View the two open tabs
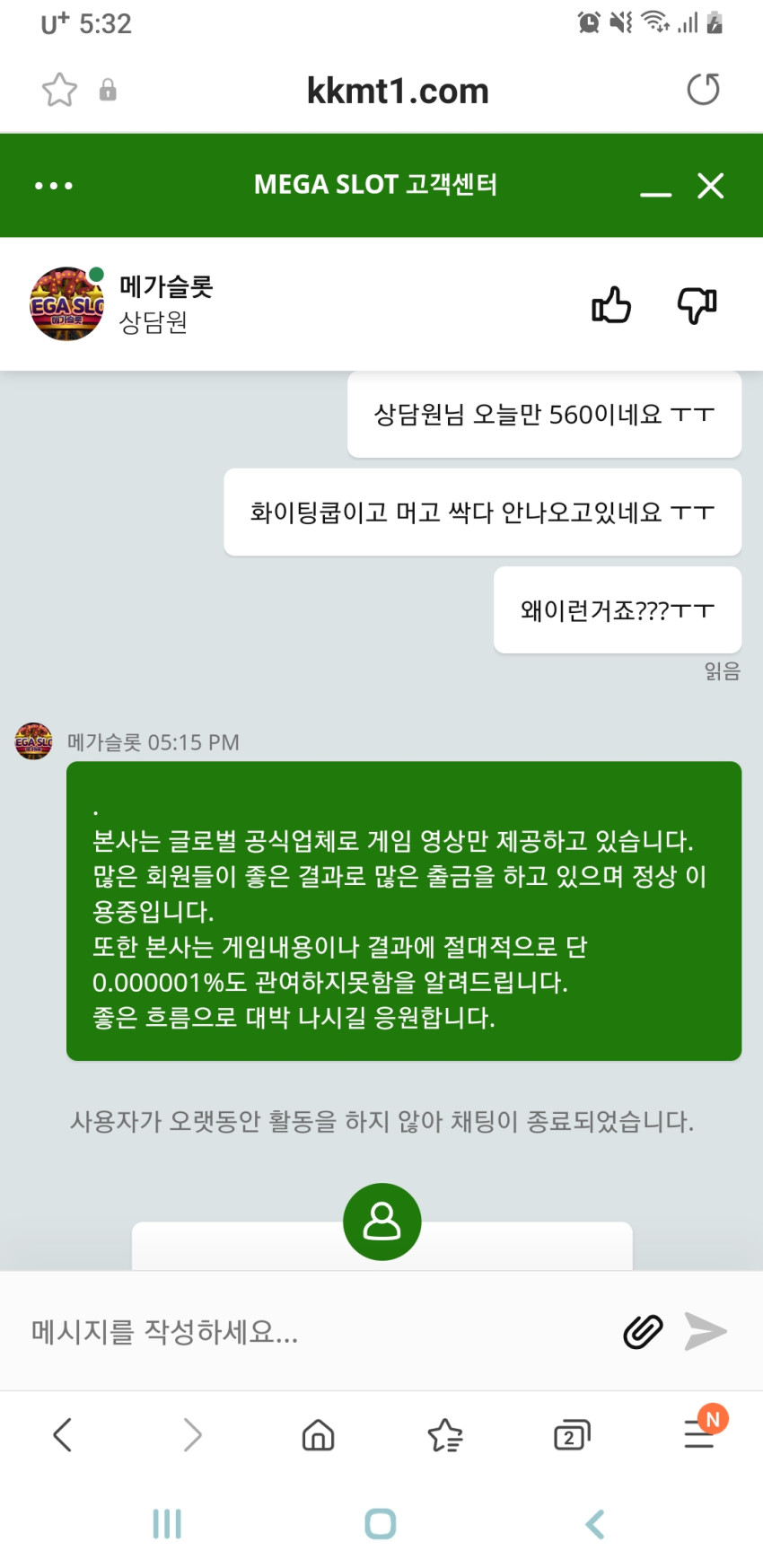763x1568 pixels. (x=572, y=1434)
